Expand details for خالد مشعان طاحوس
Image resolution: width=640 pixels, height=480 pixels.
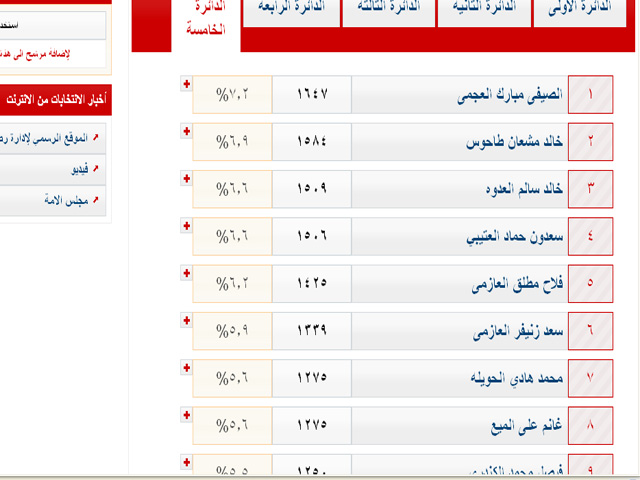(x=185, y=131)
